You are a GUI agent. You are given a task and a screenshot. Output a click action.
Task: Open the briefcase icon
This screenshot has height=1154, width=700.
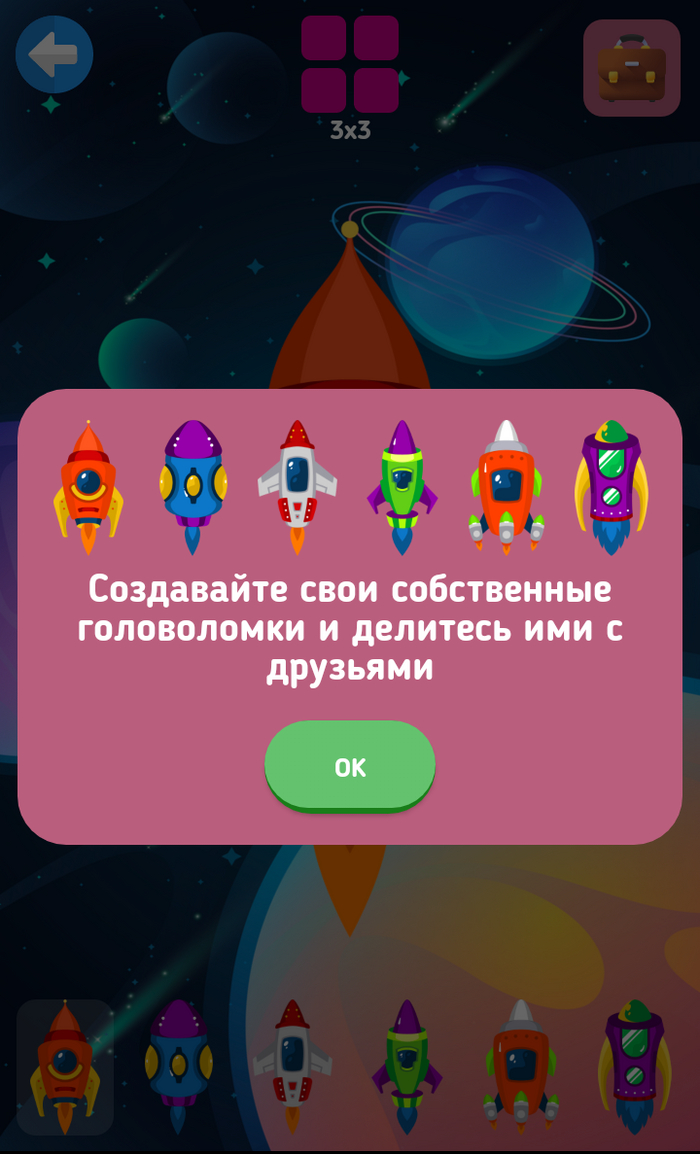pos(631,68)
